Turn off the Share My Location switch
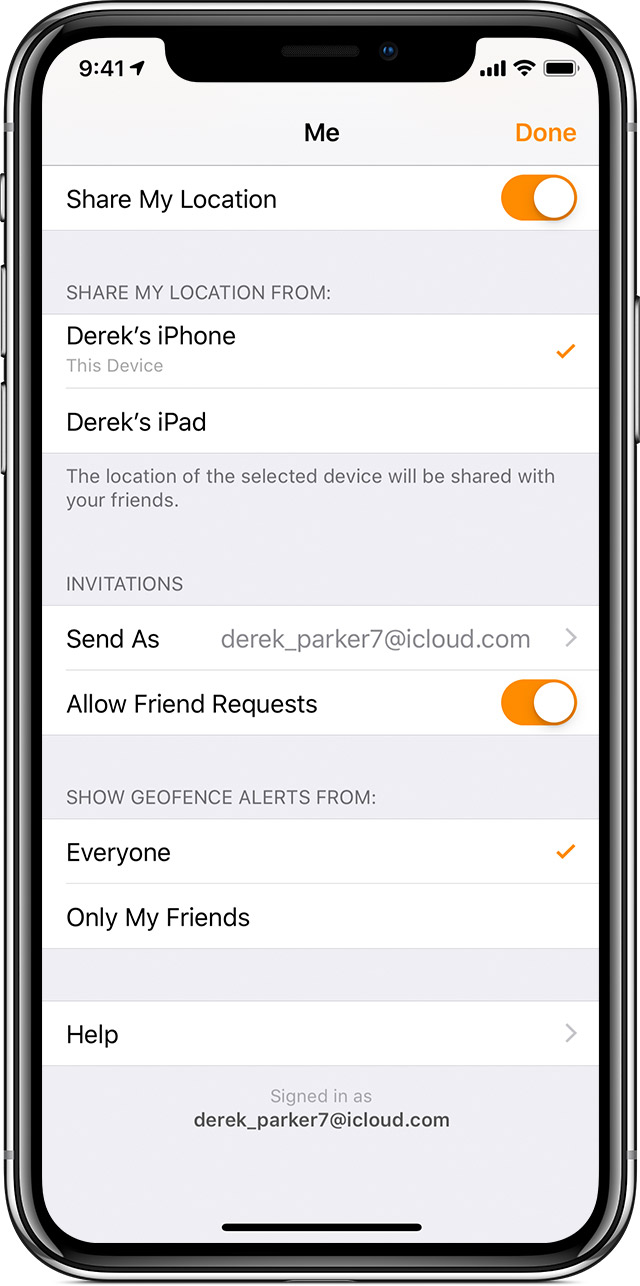The width and height of the screenshot is (640, 1286). (539, 198)
